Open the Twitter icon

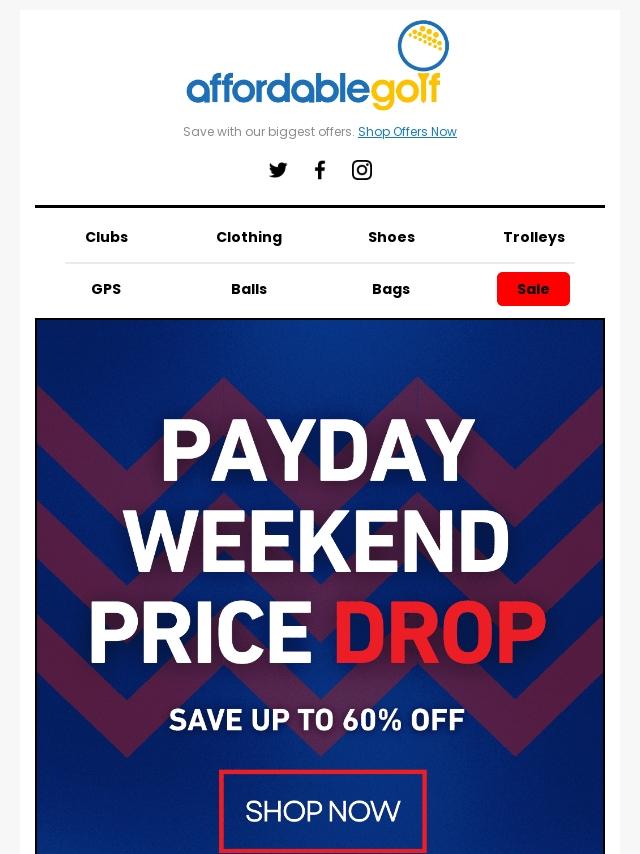click(x=278, y=170)
